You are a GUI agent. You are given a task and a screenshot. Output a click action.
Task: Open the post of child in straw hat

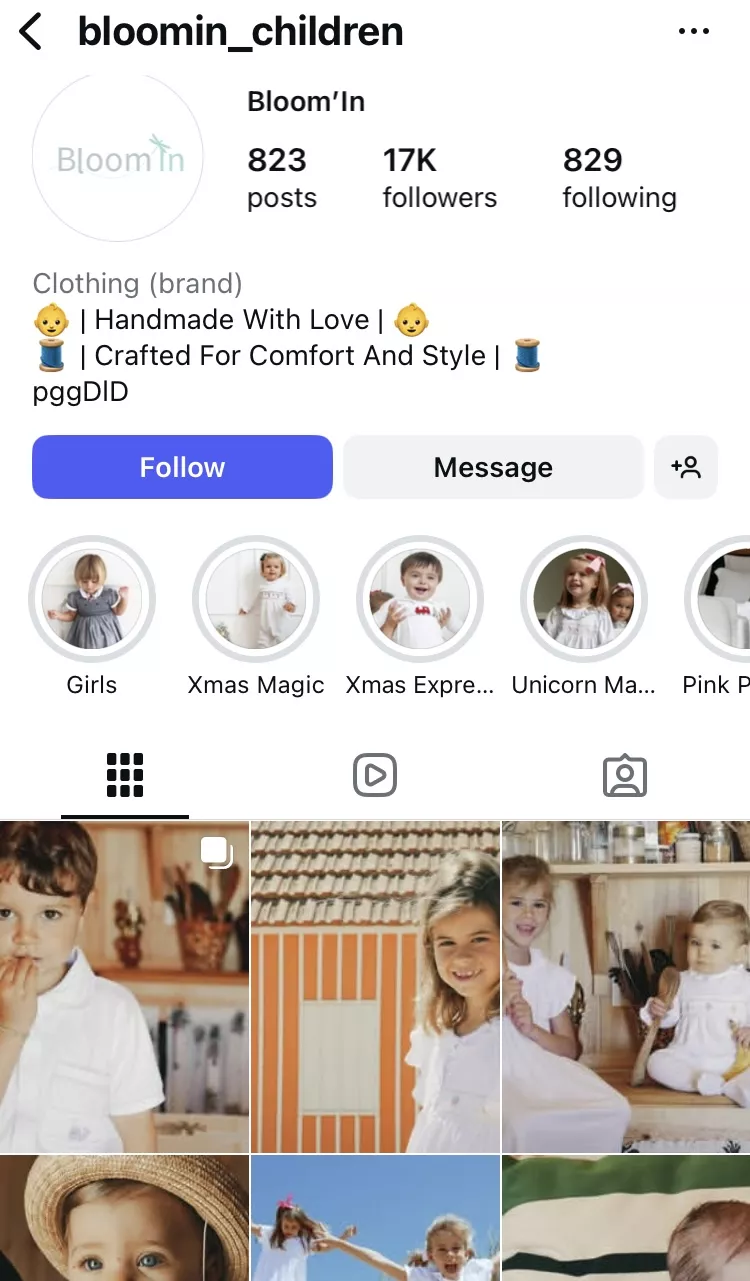(124, 1218)
